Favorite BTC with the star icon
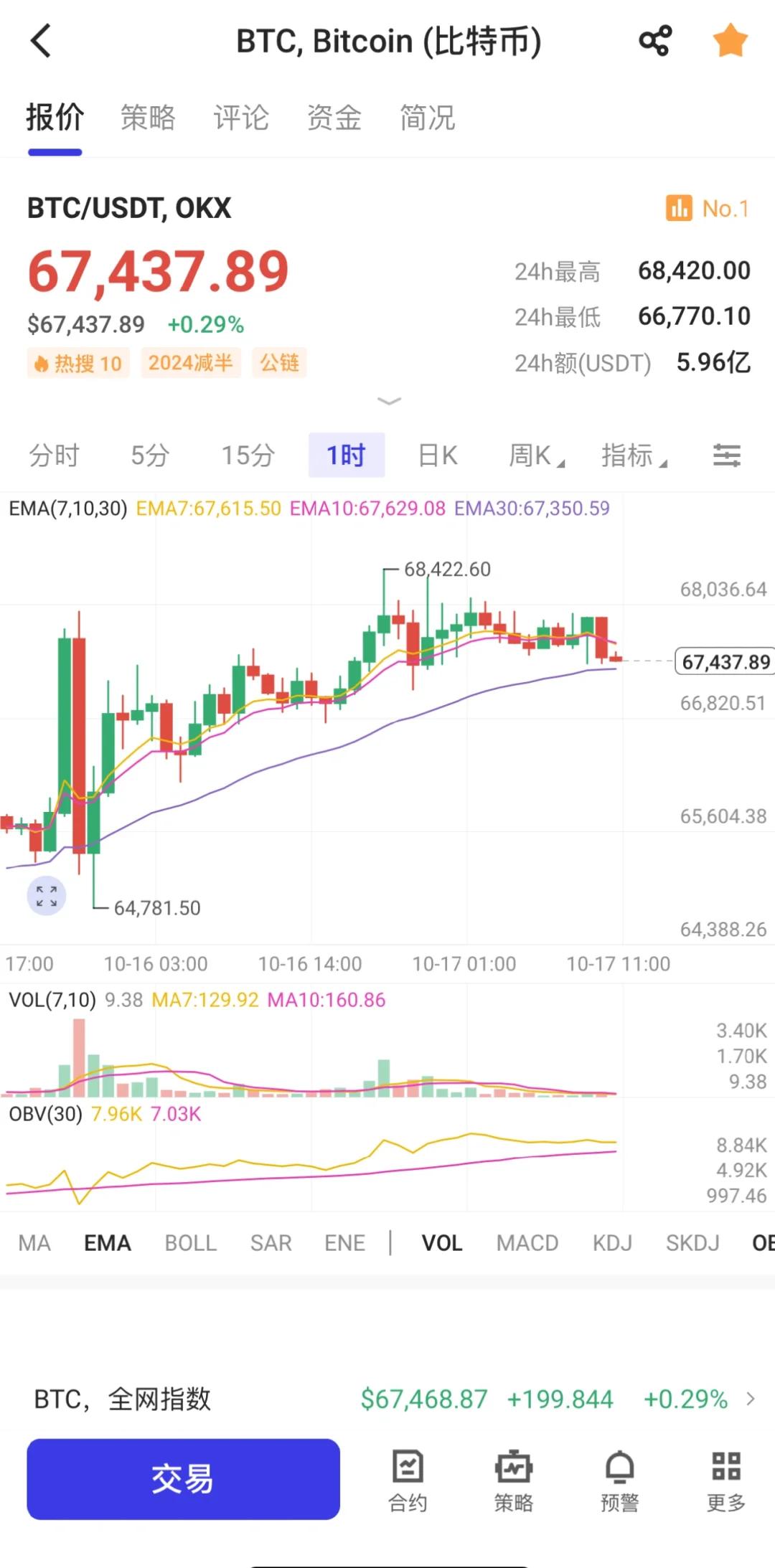 732,41
